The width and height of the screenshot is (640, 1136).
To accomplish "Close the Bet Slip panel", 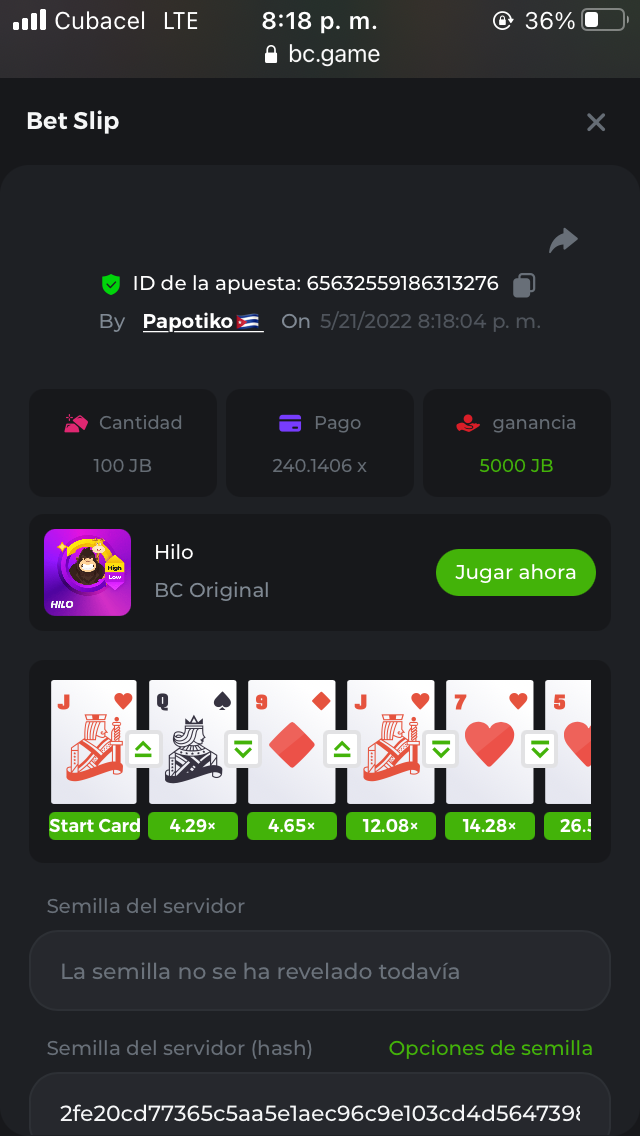I will pos(596,123).
